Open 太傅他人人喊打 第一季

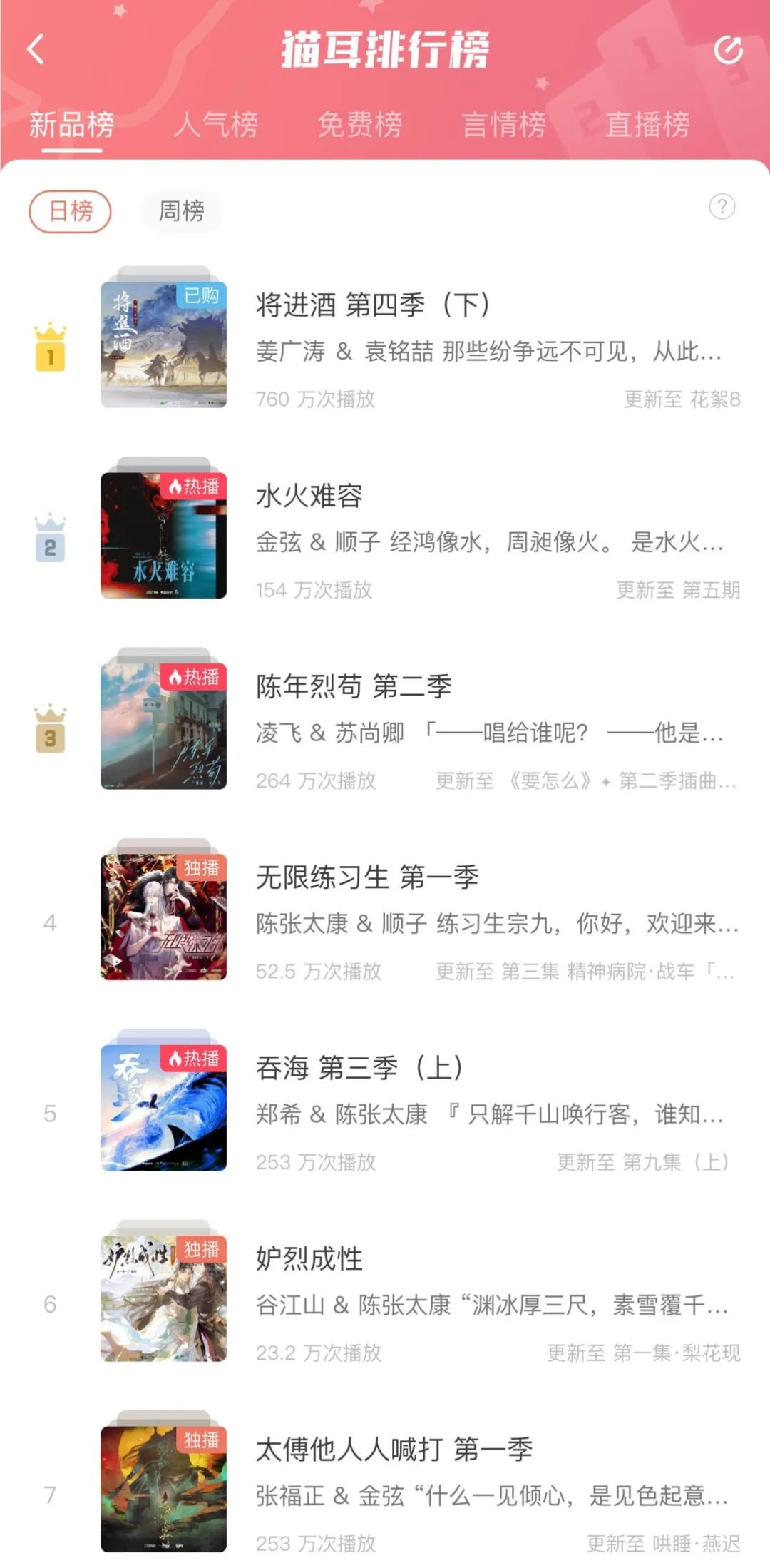point(394,1450)
